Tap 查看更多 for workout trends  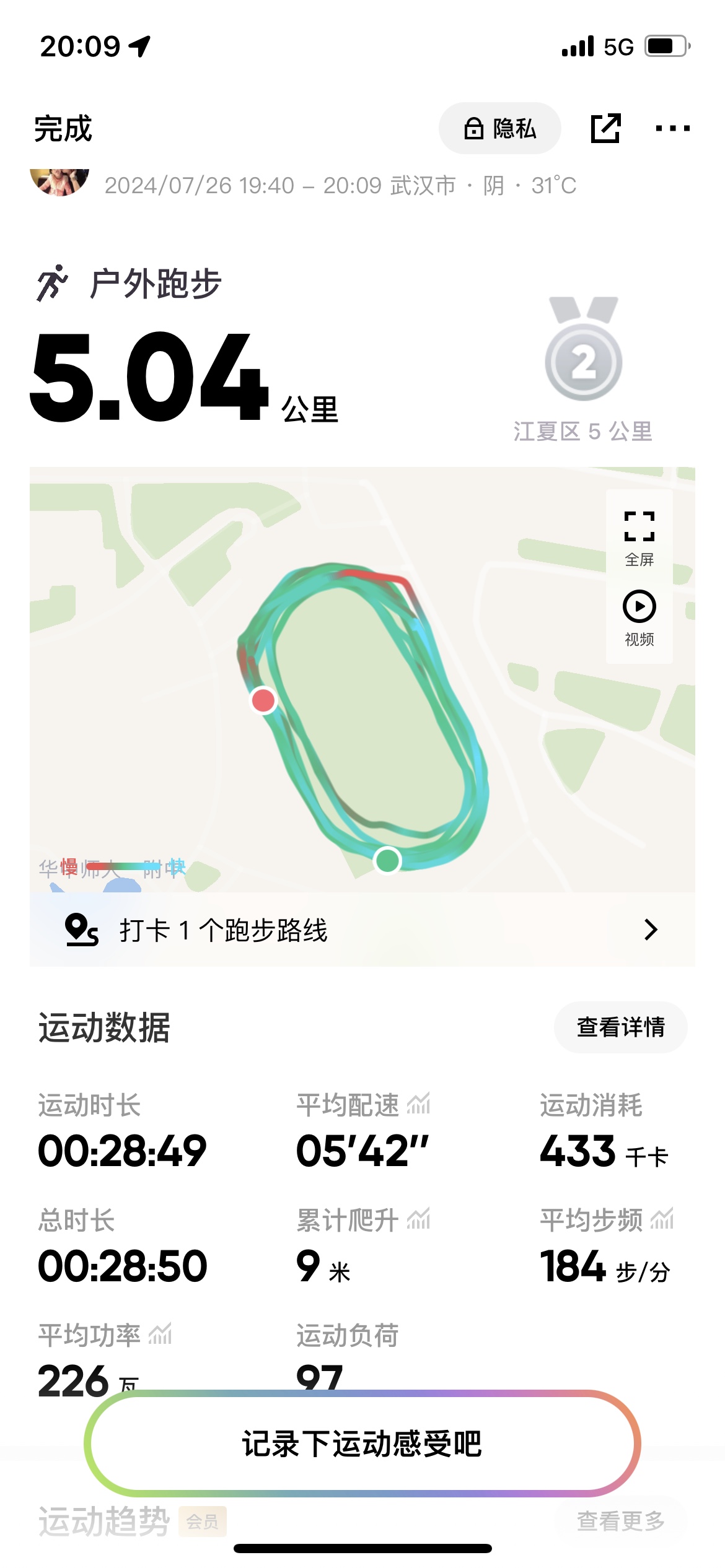point(620,1520)
